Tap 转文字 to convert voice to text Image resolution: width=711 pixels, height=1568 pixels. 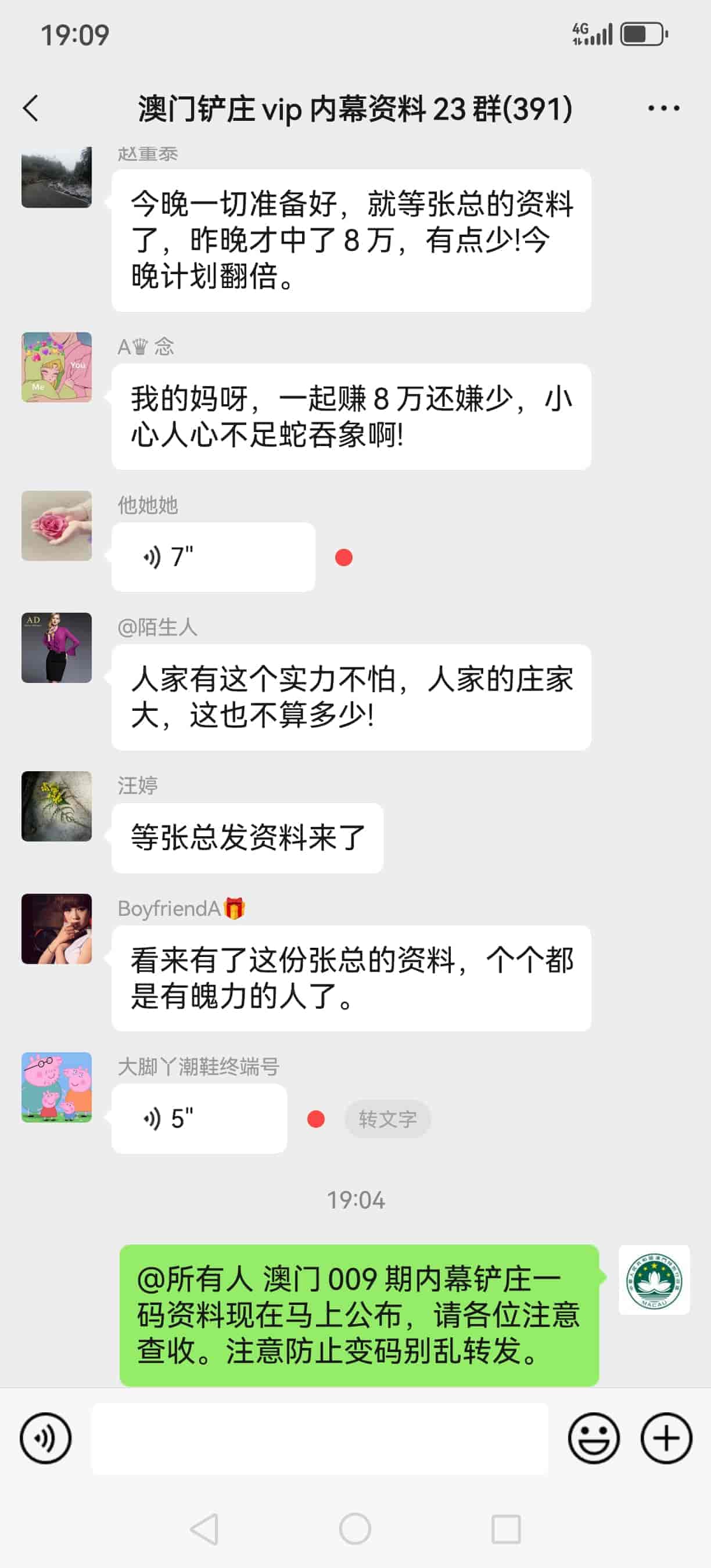388,1119
